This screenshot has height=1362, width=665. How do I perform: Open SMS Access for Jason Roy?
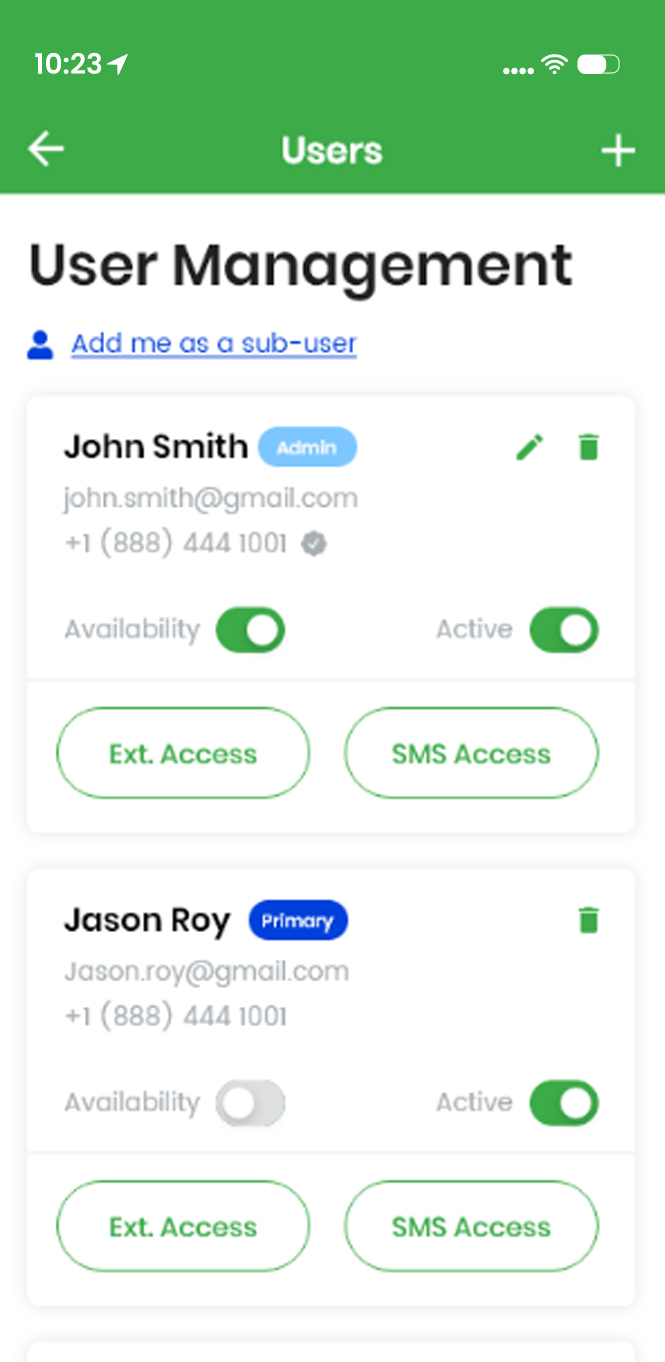pyautogui.click(x=471, y=1226)
